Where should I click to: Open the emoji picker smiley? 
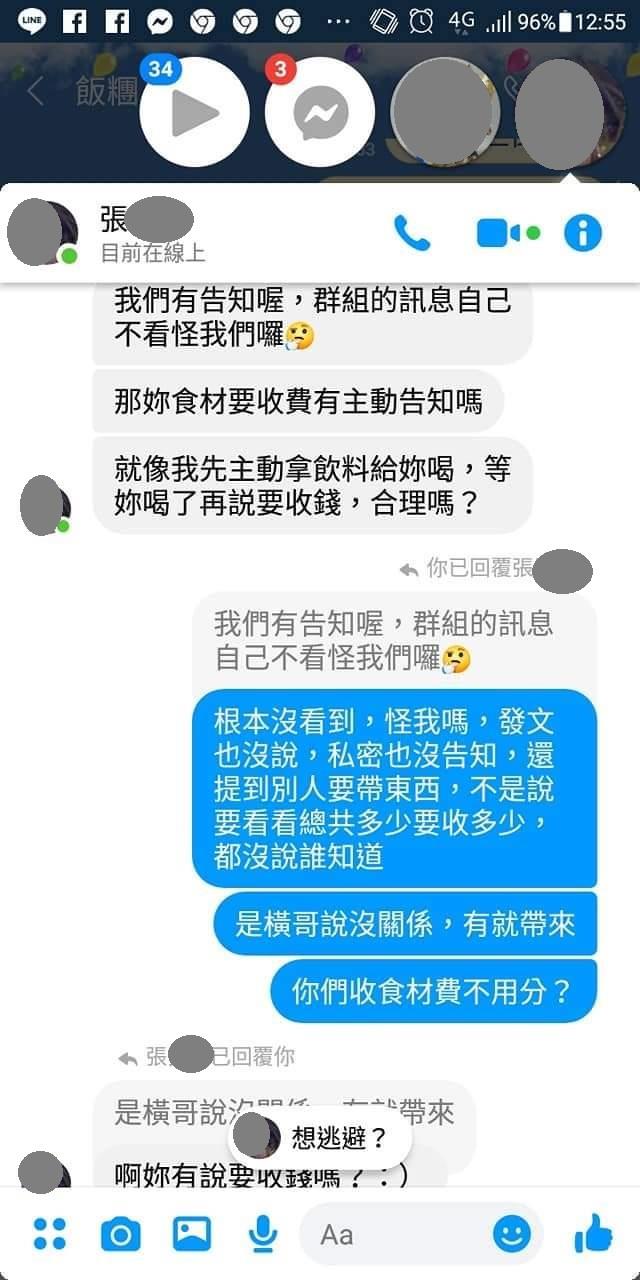(x=512, y=1234)
